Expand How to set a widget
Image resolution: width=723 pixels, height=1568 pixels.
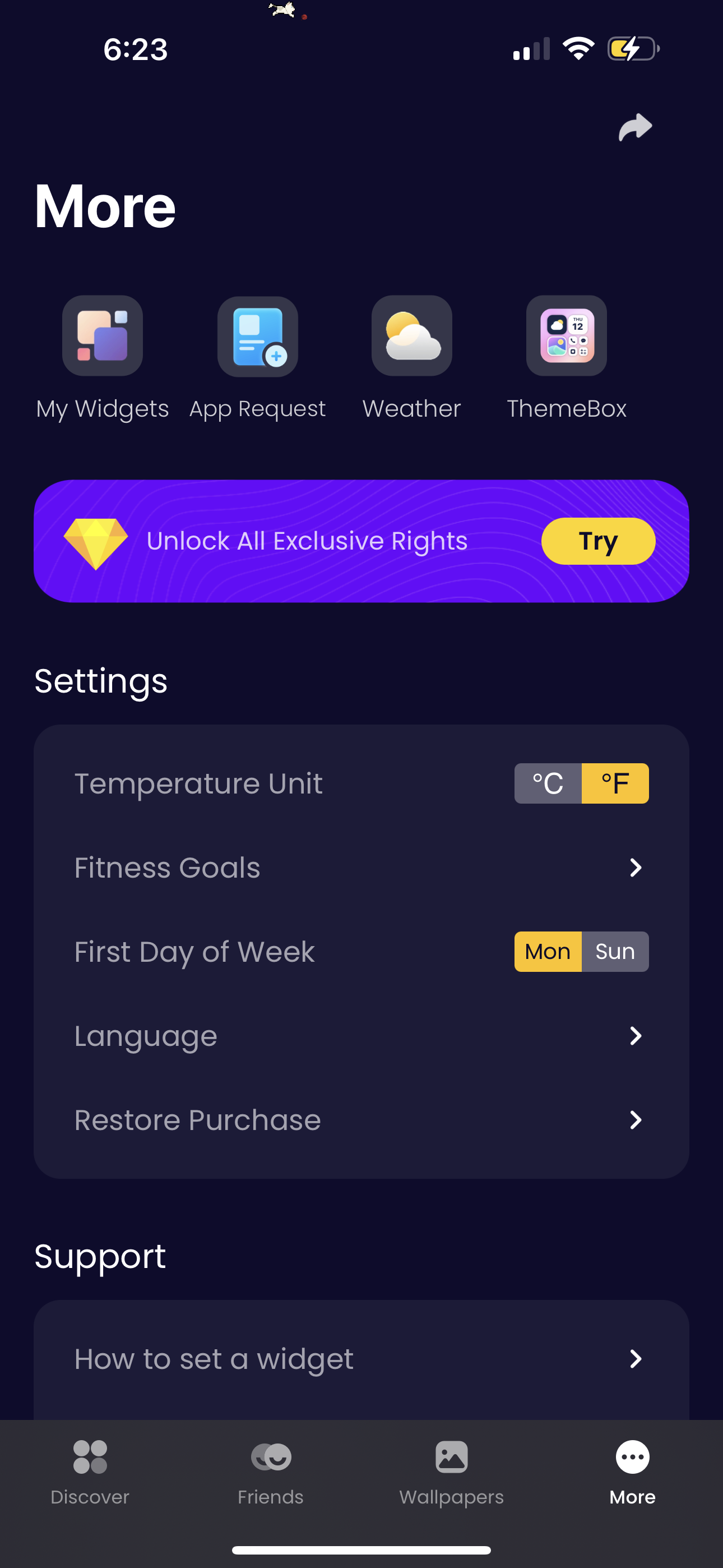click(361, 1359)
